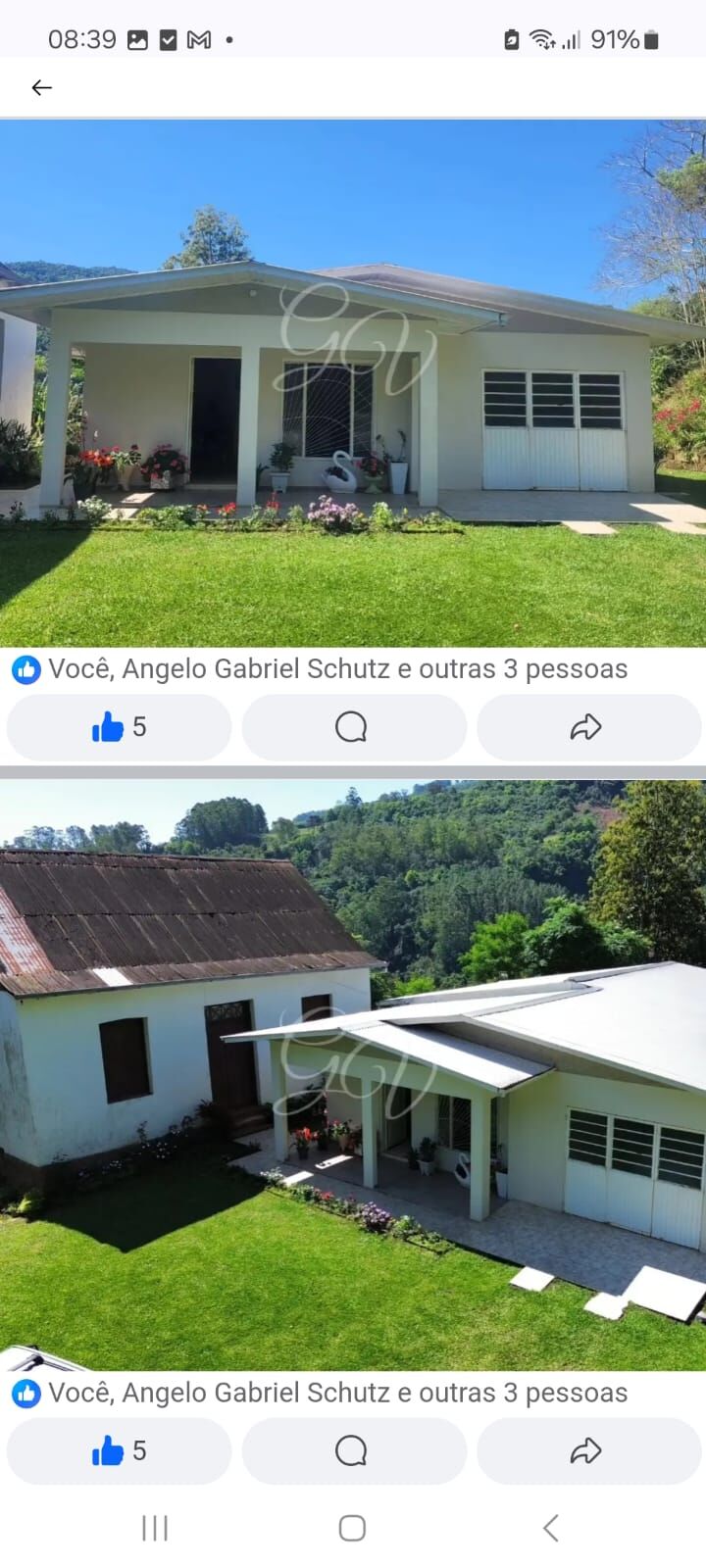Comment on the first house photo
706x1568 pixels.
coord(352,727)
